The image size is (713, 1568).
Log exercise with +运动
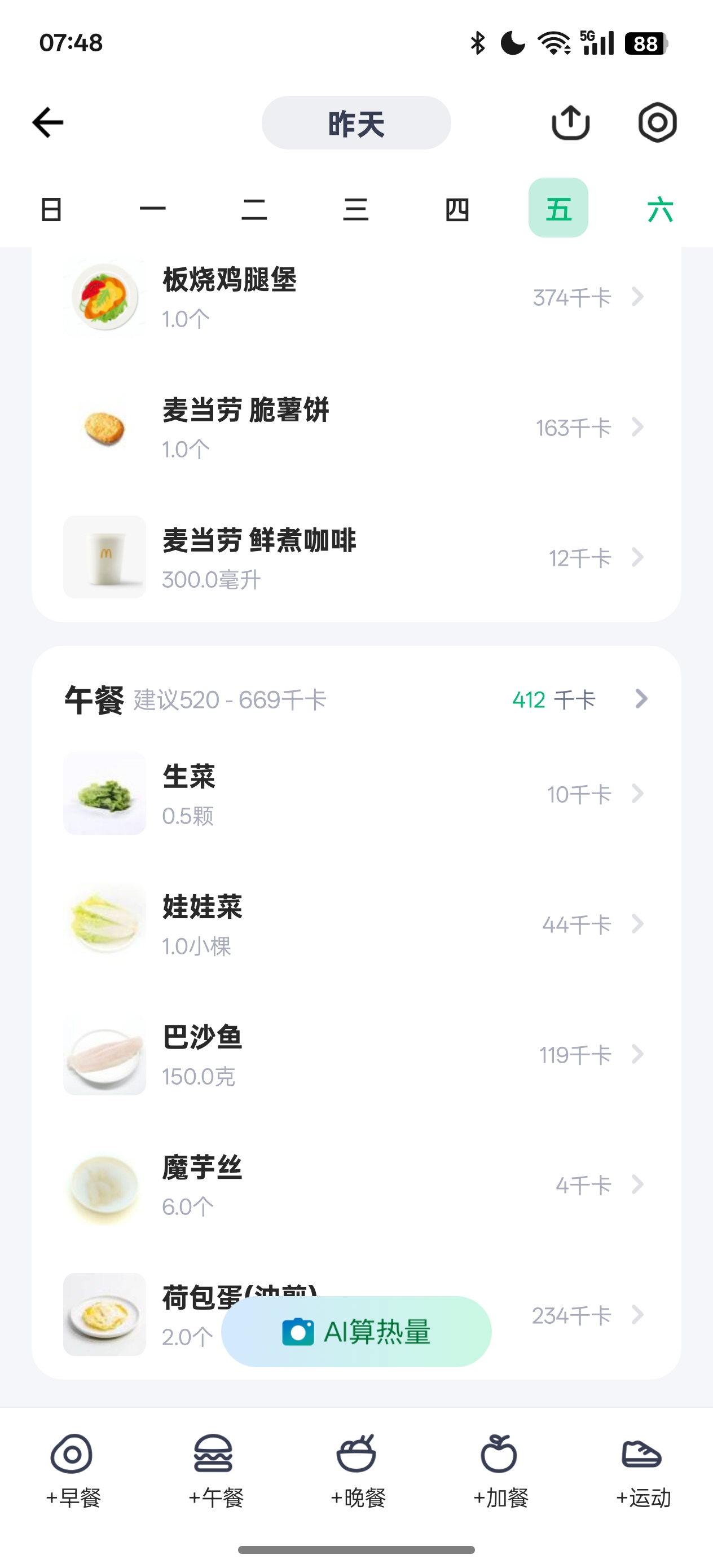(642, 1468)
